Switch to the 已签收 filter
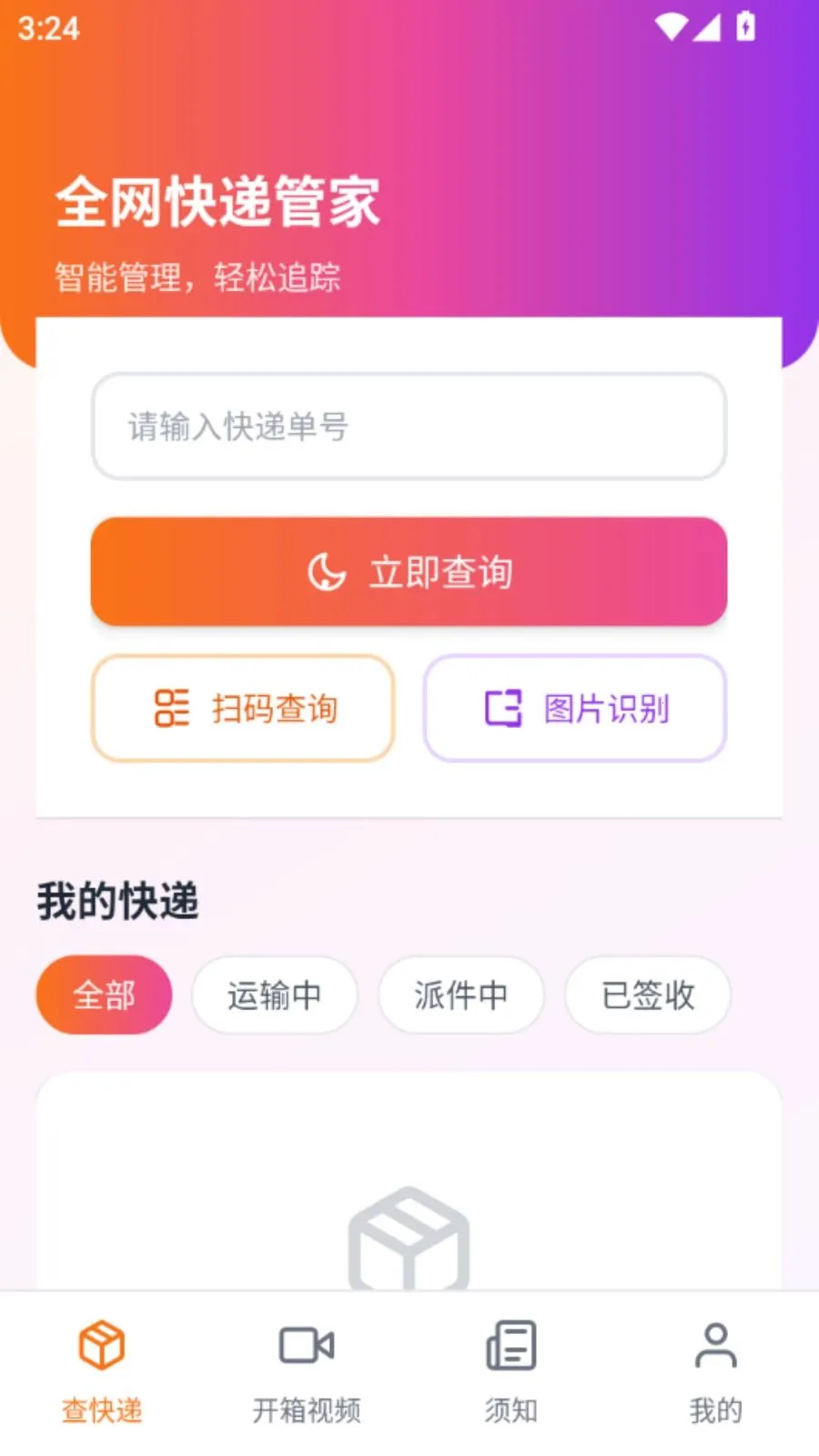The height and width of the screenshot is (1456, 819). tap(647, 995)
